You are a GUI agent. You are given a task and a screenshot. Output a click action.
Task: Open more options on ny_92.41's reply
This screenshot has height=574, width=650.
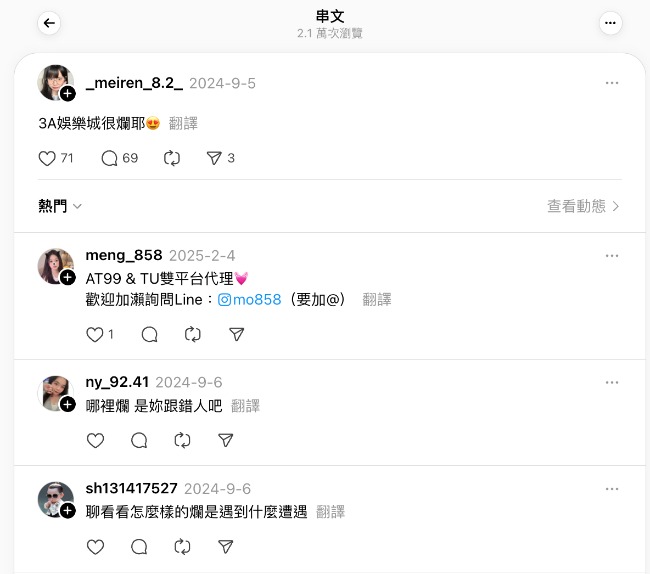click(611, 382)
